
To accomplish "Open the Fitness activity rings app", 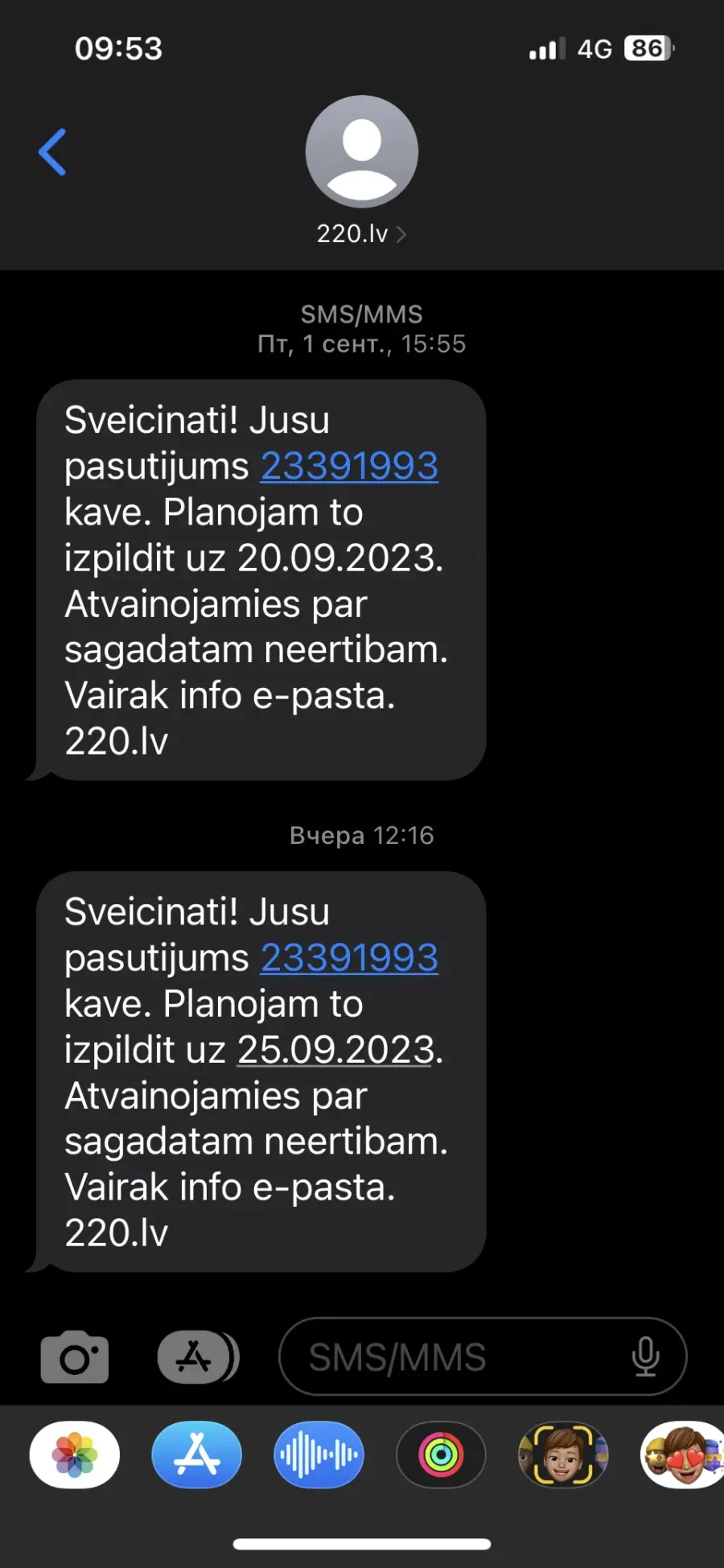I will point(441,1455).
